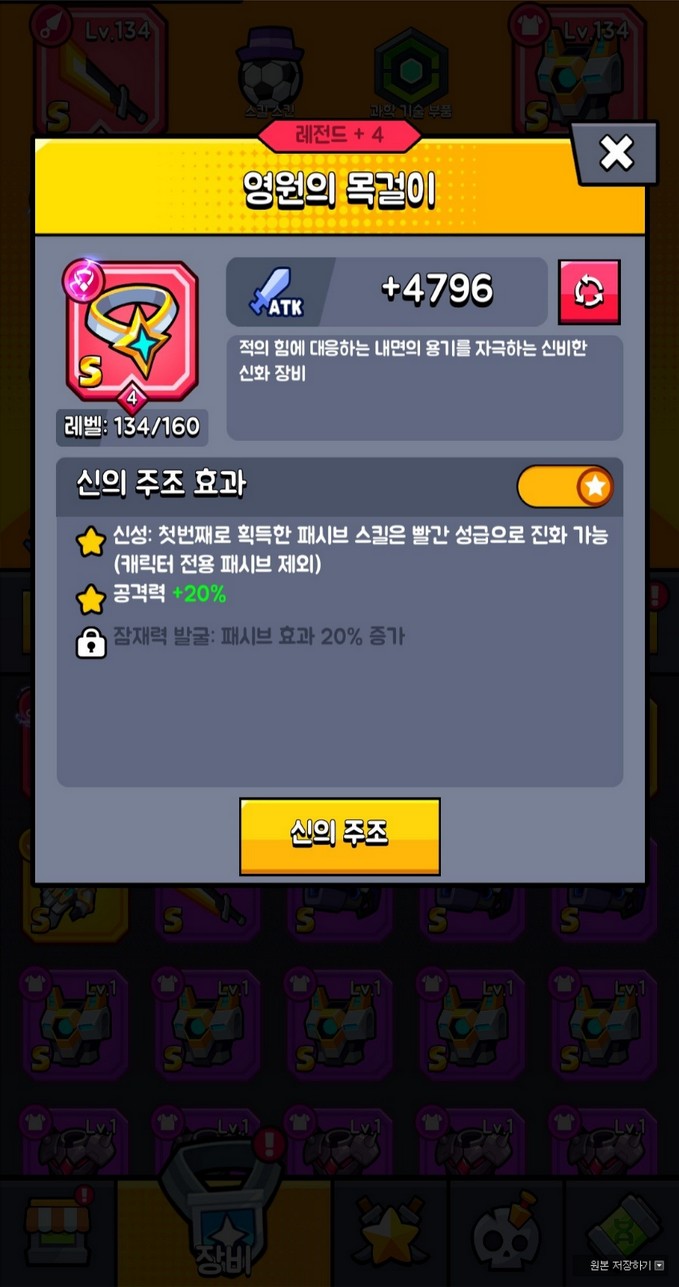Viewport: 679px width, 1287px height.
Task: Tap the red swap arrows beside ATK
Action: point(589,292)
